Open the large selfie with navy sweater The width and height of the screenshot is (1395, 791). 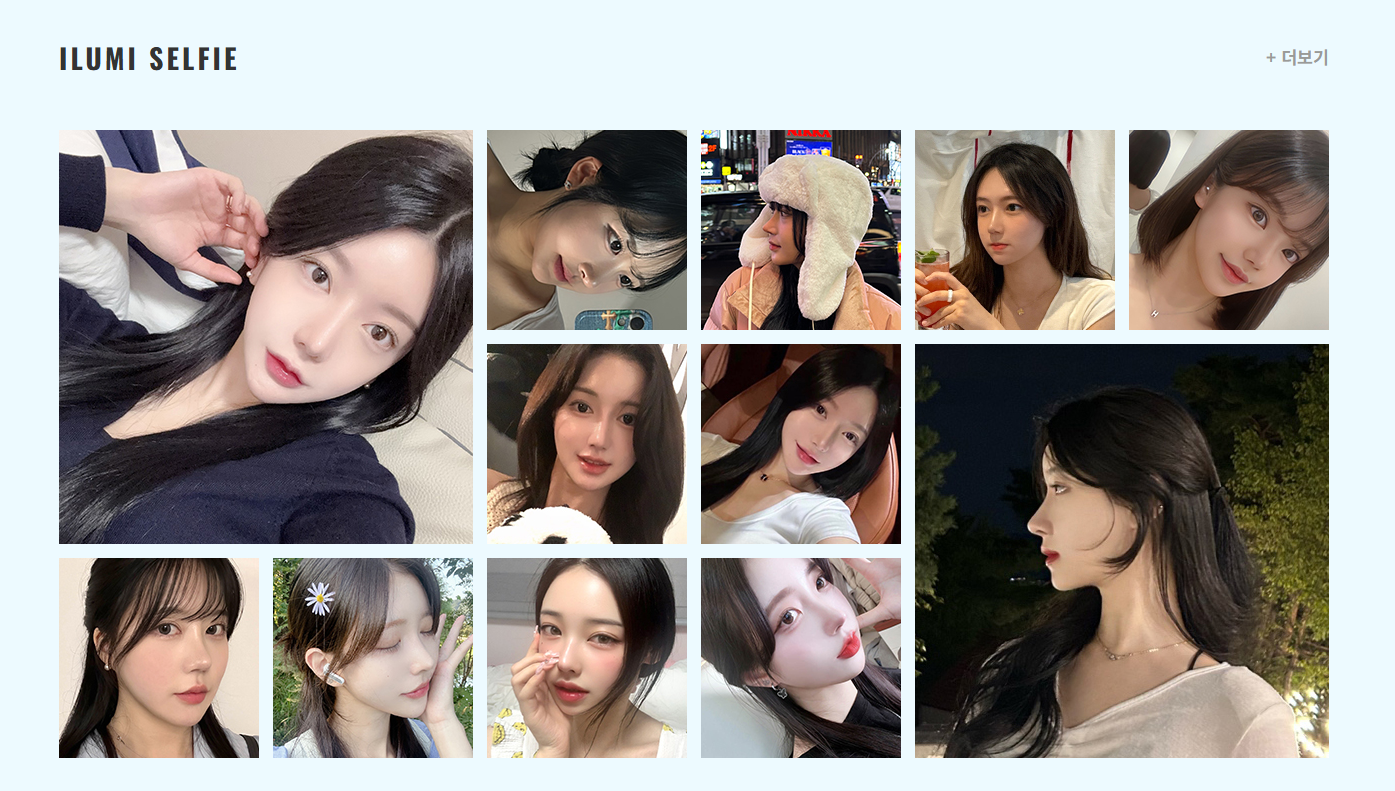pos(265,337)
